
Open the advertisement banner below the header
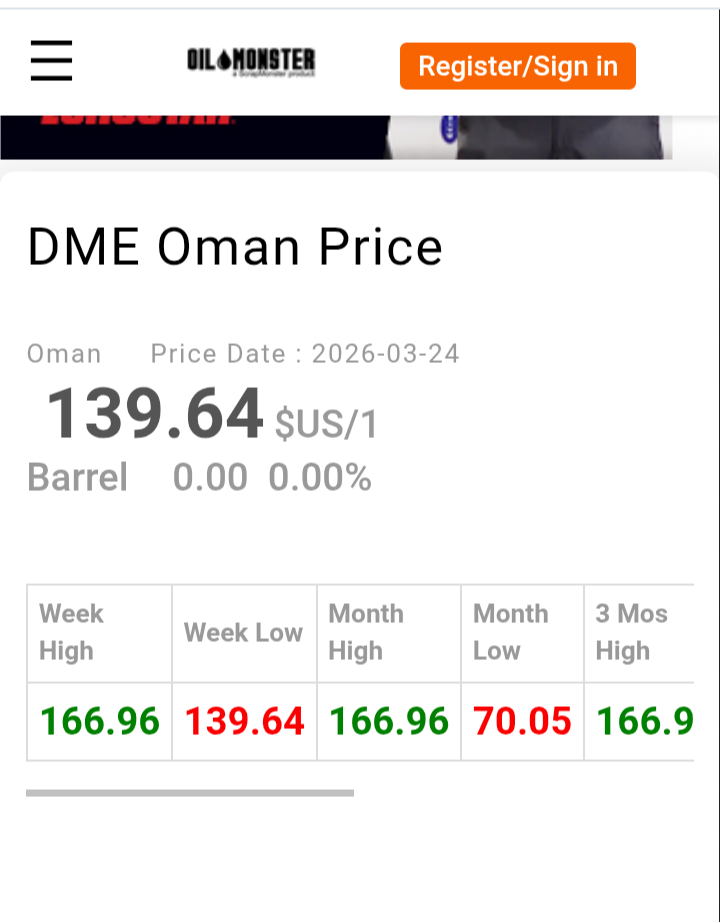336,137
